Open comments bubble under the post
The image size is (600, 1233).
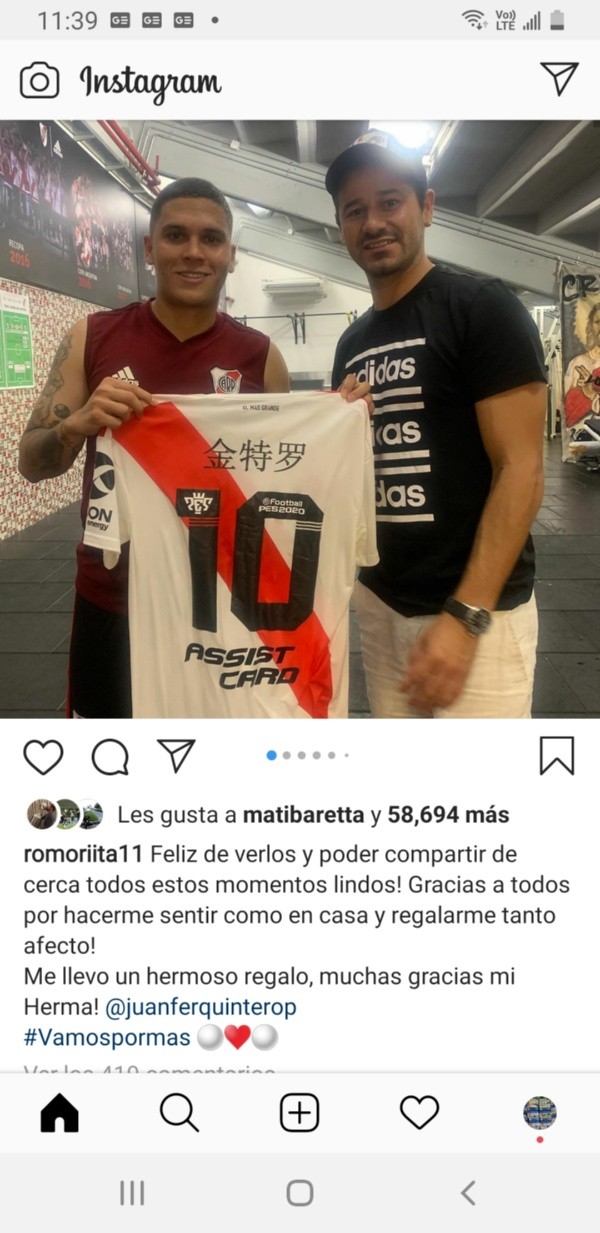point(110,757)
